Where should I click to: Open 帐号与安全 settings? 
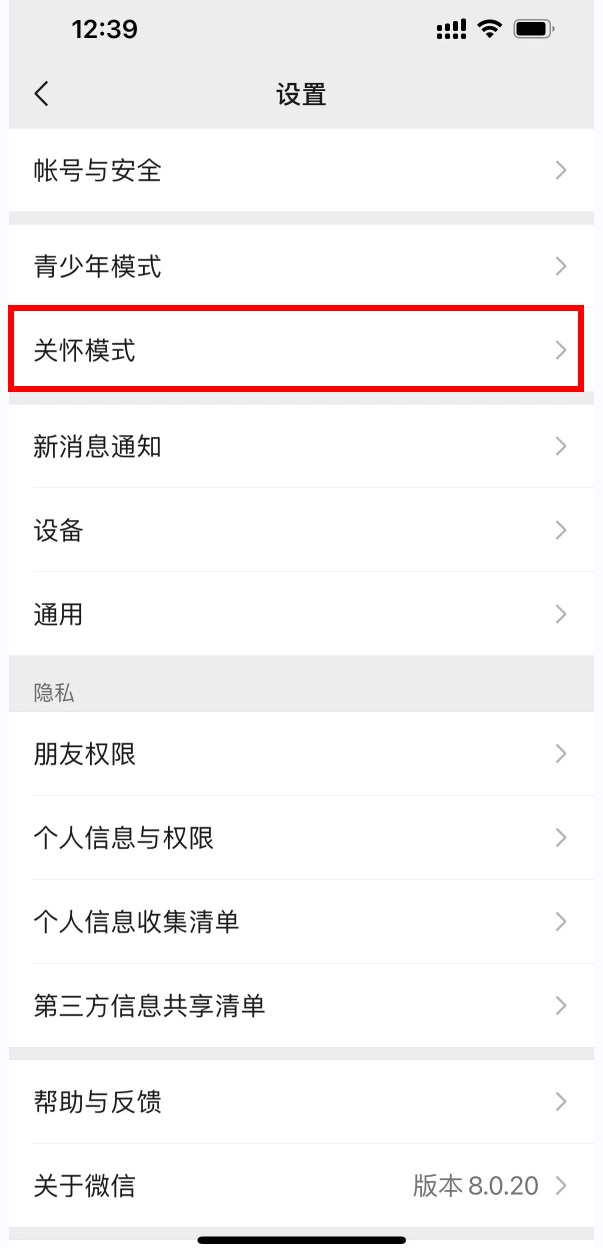pyautogui.click(x=300, y=171)
